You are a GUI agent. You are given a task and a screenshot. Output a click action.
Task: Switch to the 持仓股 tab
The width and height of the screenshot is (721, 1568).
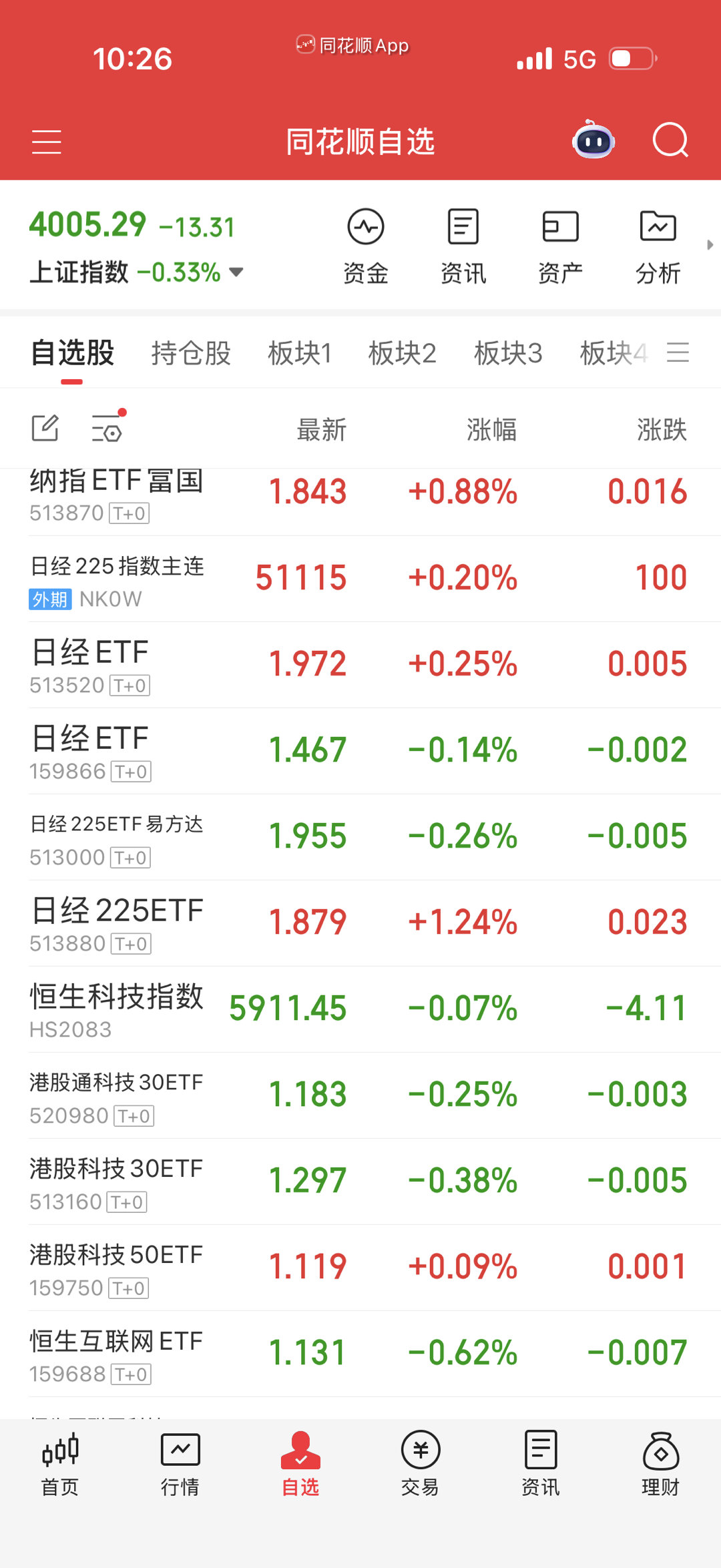click(191, 354)
